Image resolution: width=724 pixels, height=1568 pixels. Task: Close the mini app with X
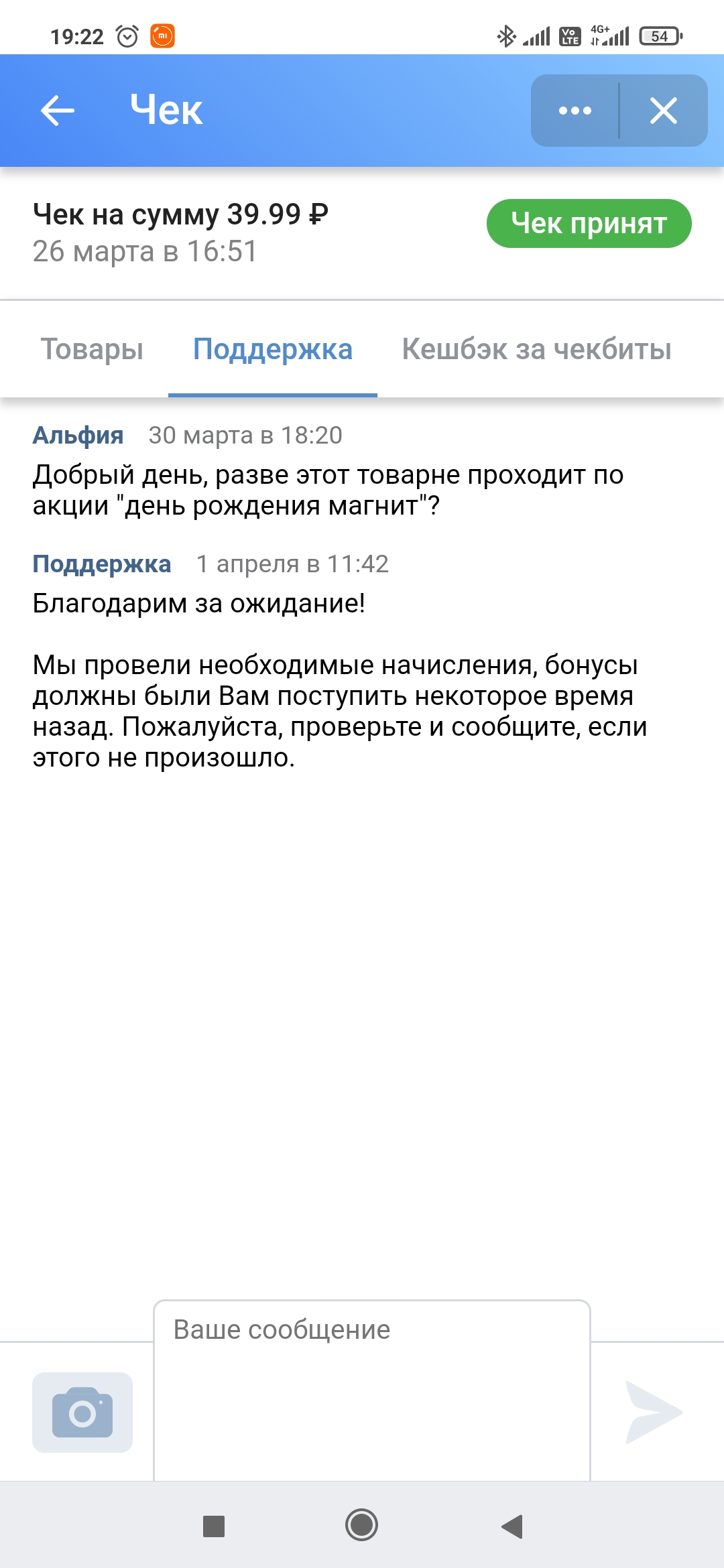tap(664, 111)
